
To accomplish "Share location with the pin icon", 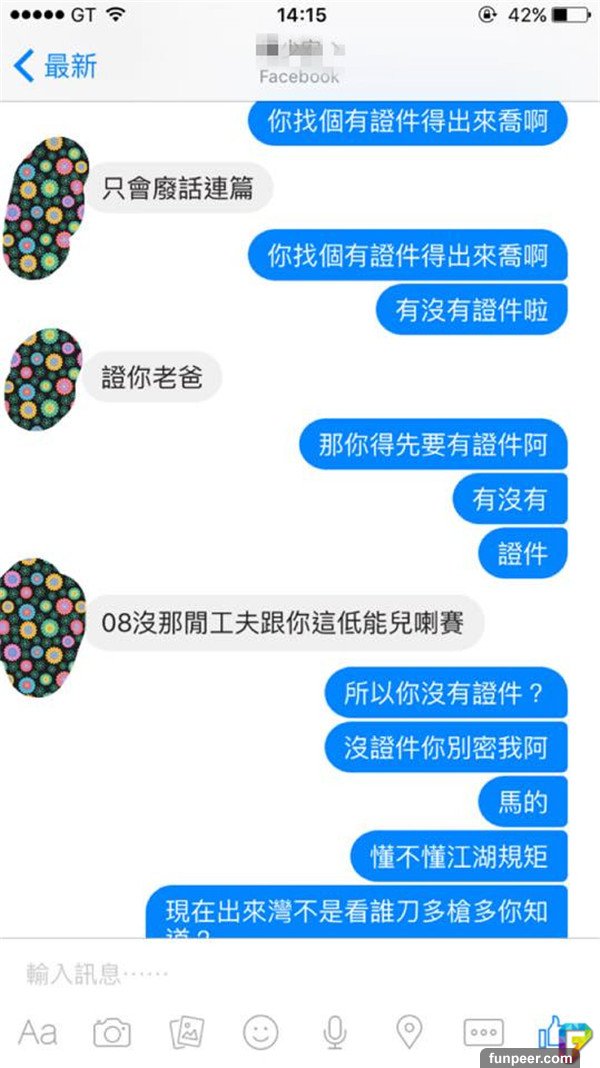I will pos(409,1031).
